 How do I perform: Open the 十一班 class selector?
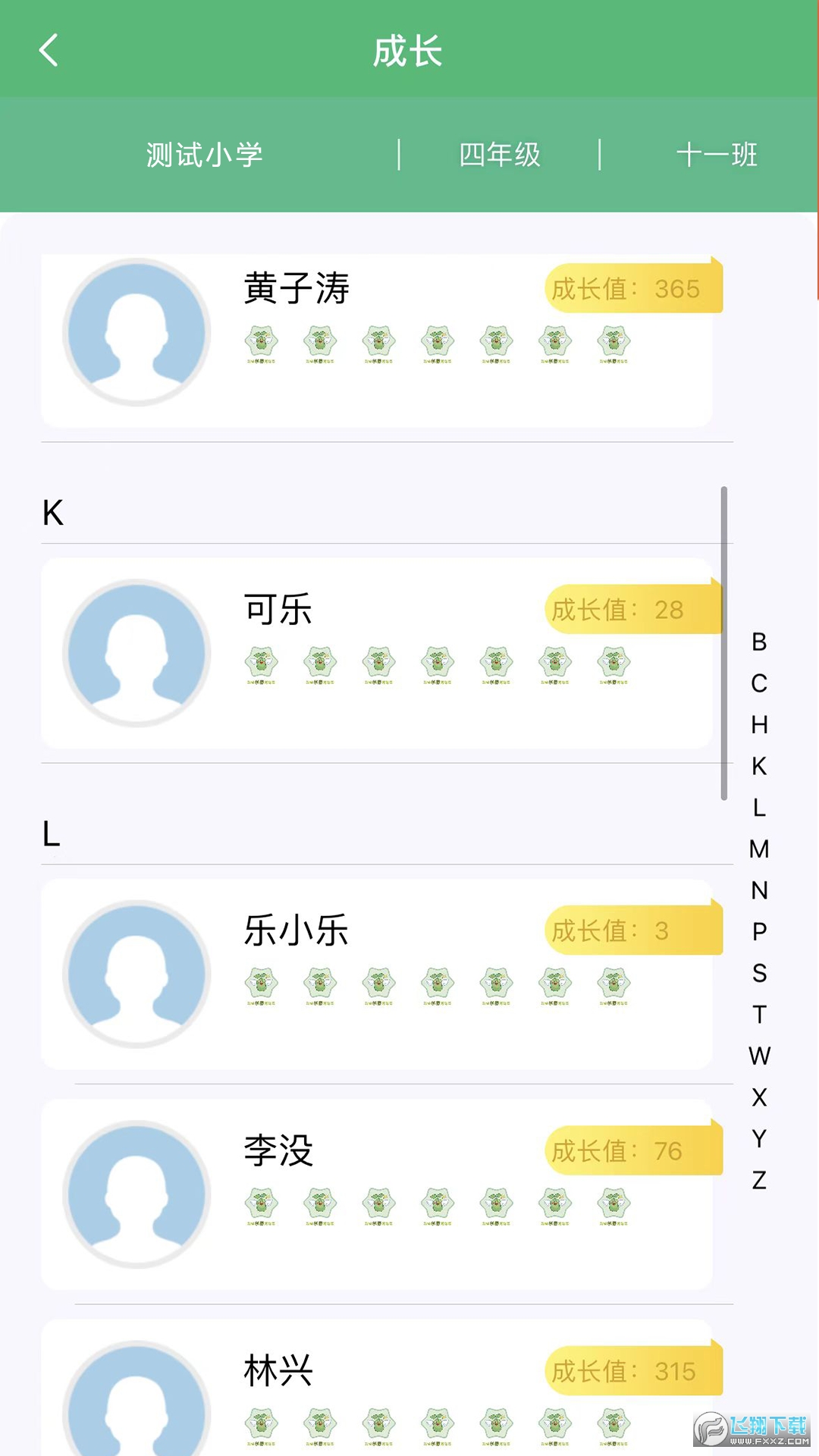coord(717,155)
